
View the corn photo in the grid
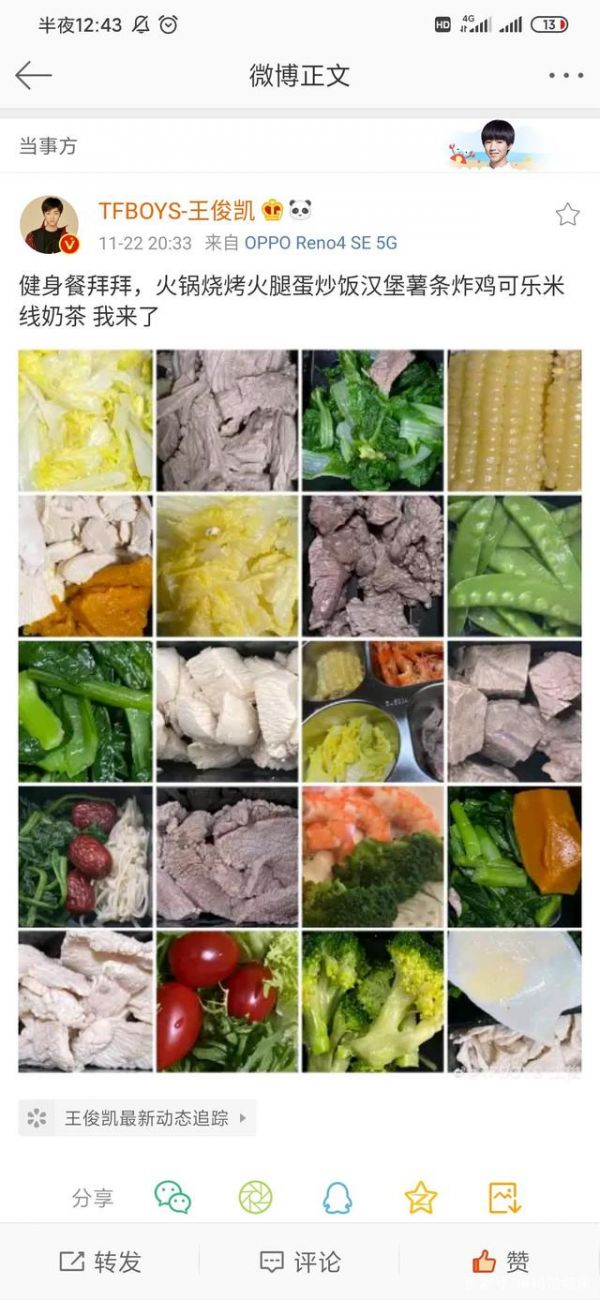click(x=514, y=420)
